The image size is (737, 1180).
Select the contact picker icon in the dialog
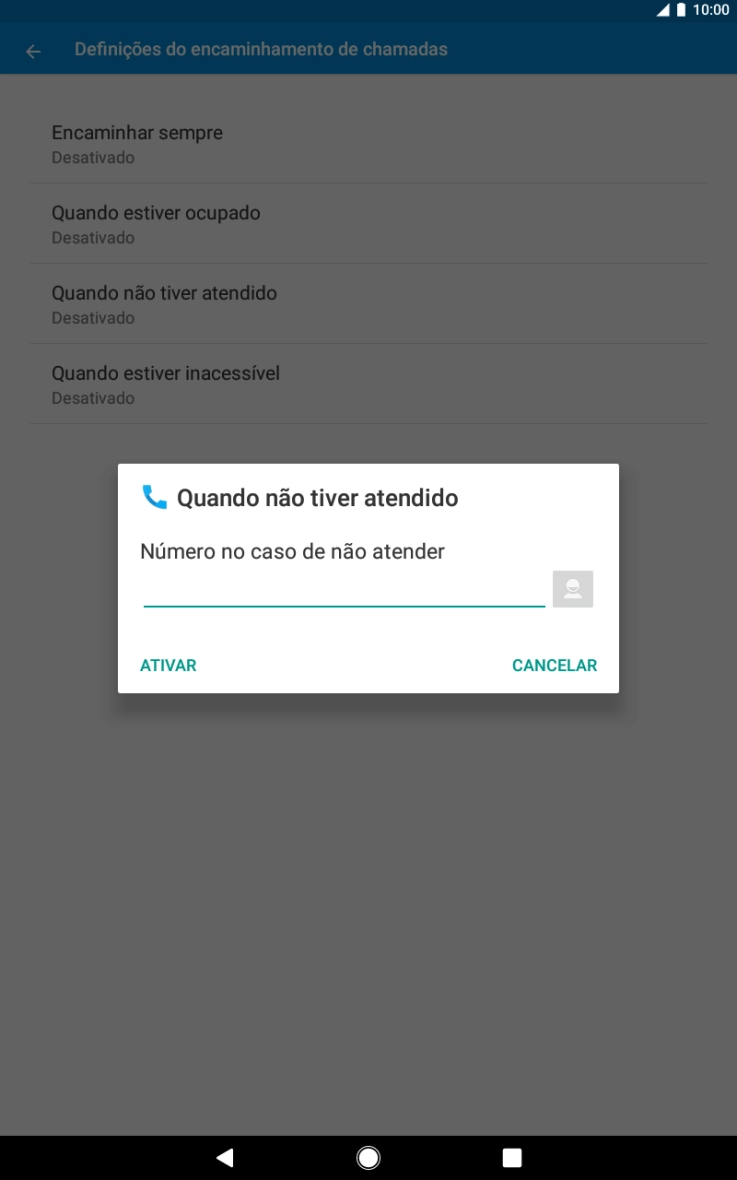(x=572, y=589)
